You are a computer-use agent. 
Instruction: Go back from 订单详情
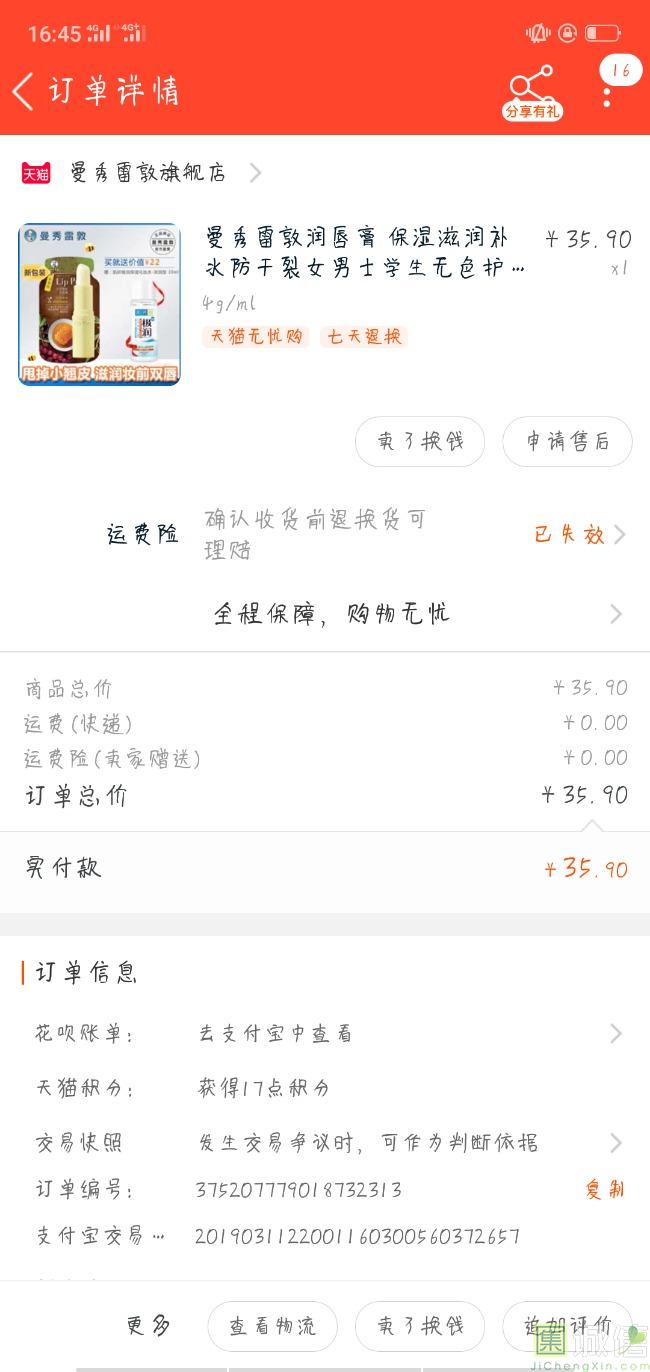24,92
